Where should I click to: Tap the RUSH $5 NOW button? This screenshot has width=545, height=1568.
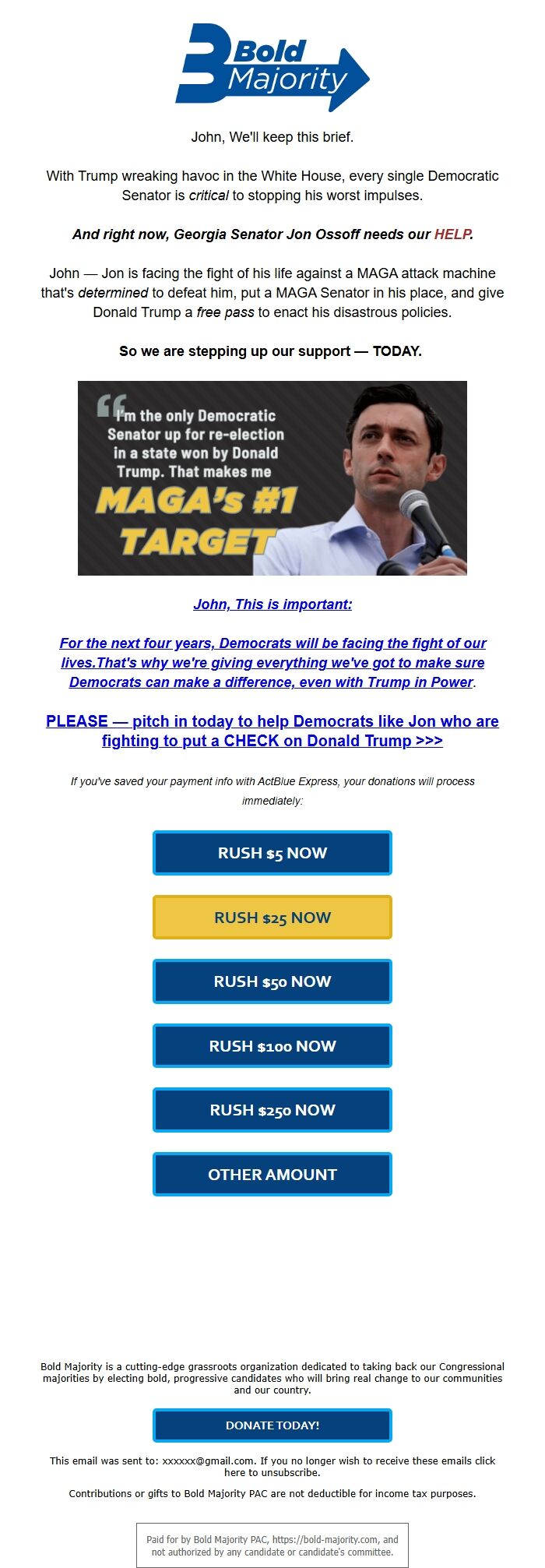[x=272, y=853]
